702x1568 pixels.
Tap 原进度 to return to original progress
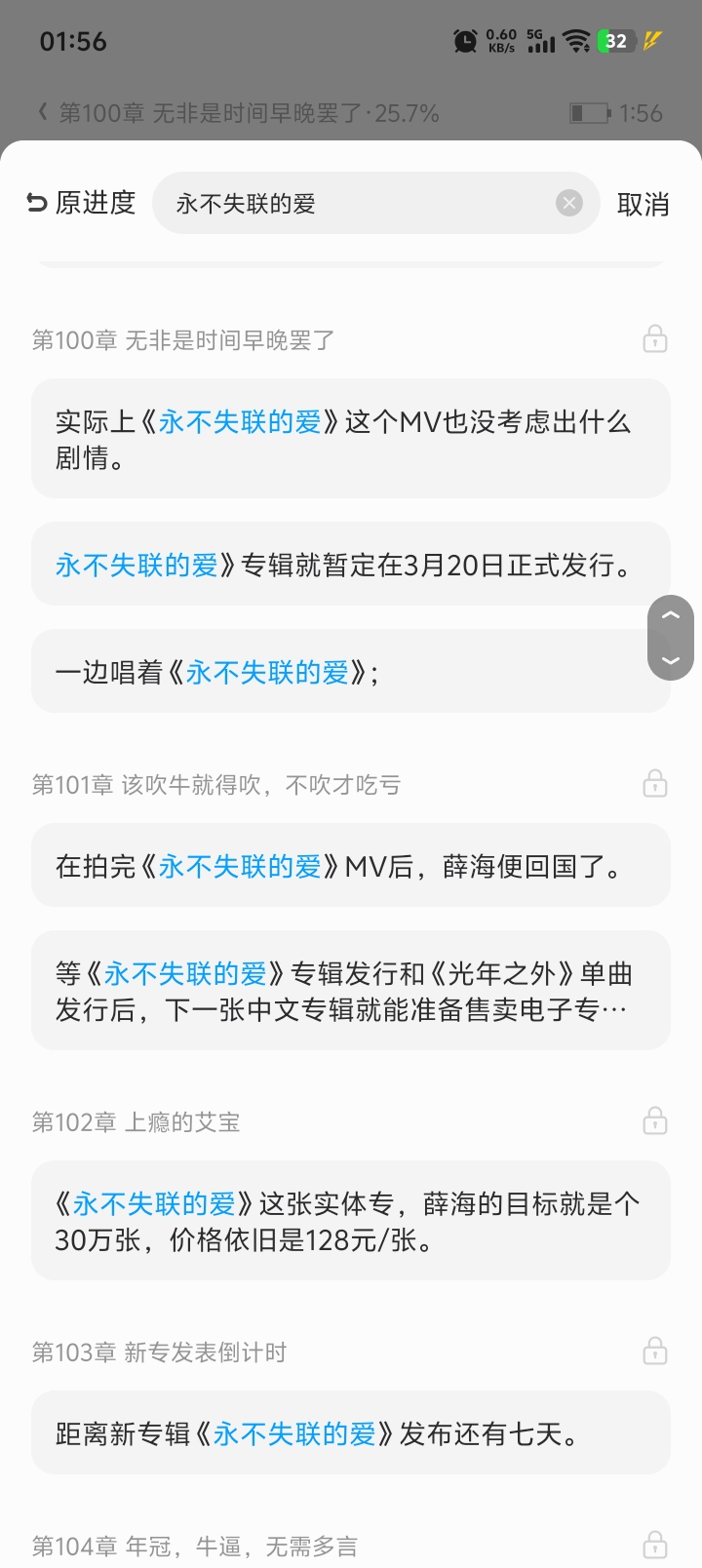82,203
